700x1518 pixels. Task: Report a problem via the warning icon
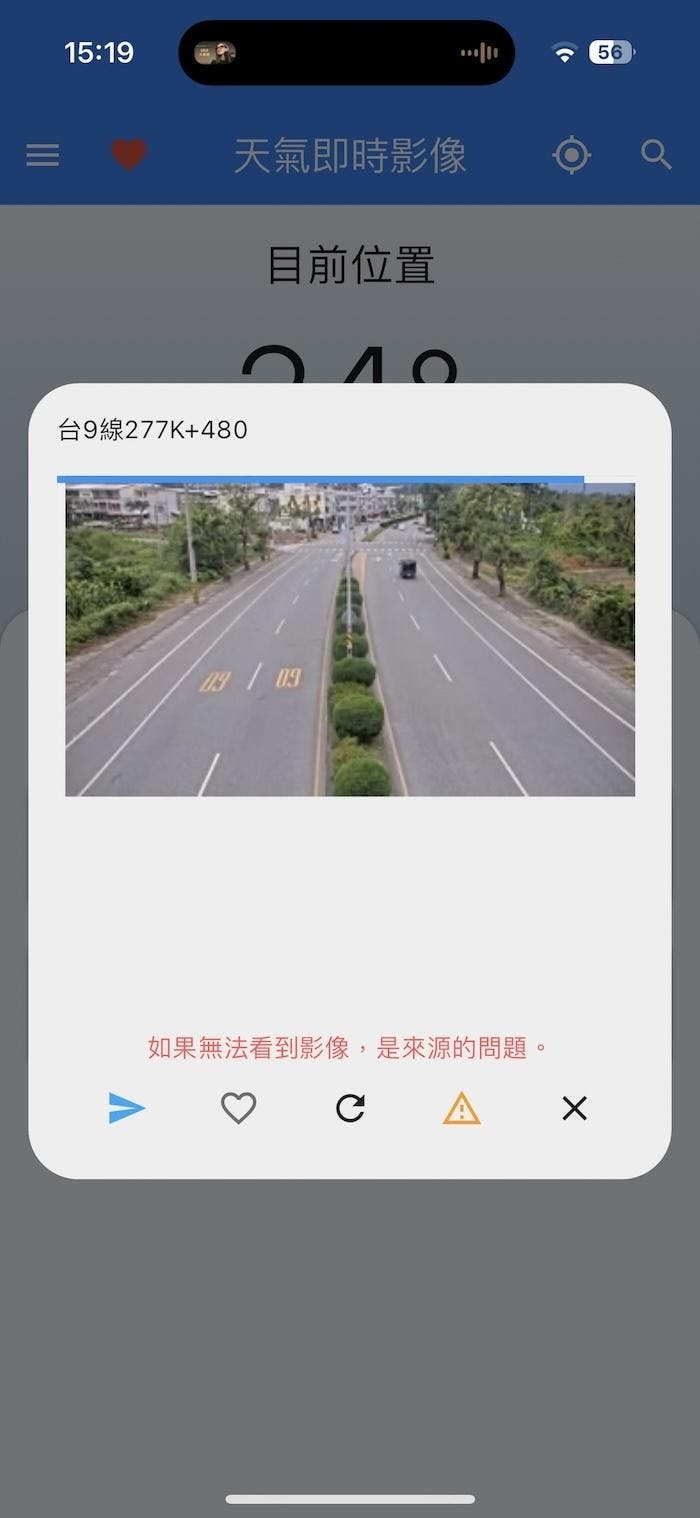tap(462, 1108)
